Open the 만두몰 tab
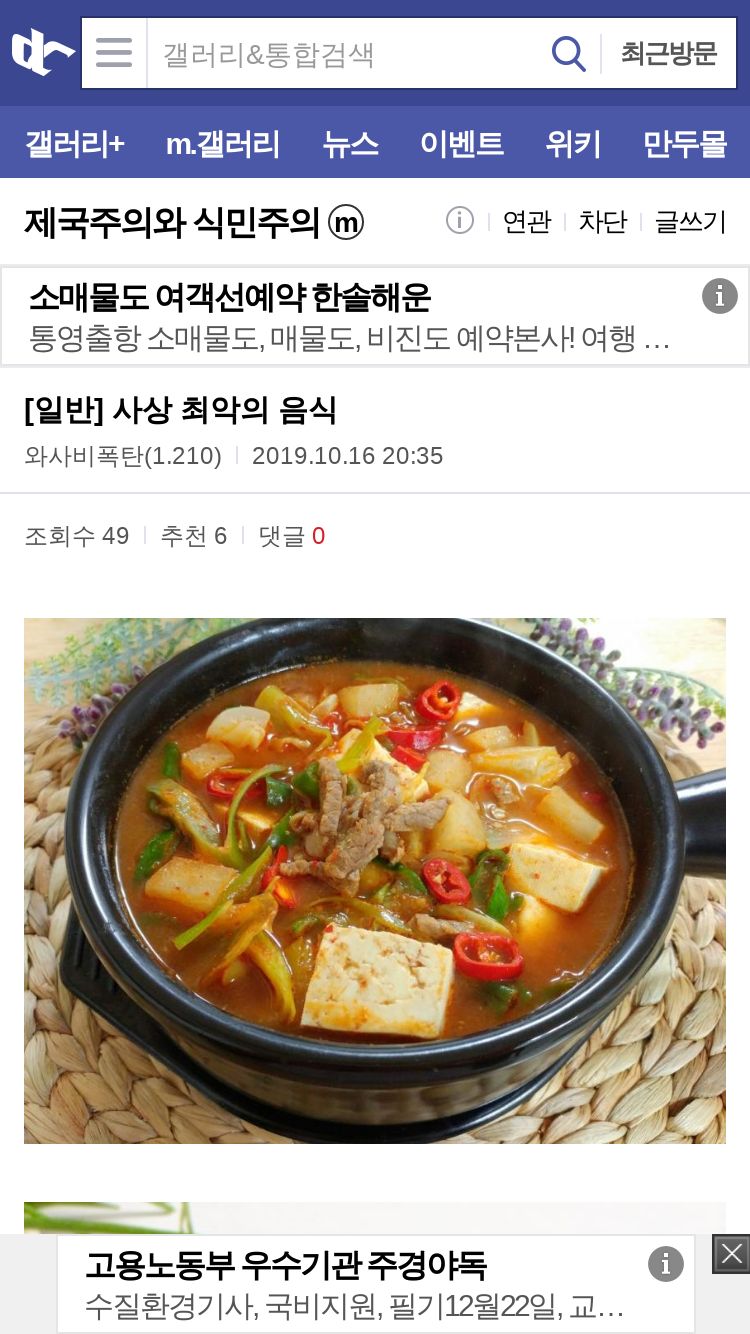 (x=685, y=144)
